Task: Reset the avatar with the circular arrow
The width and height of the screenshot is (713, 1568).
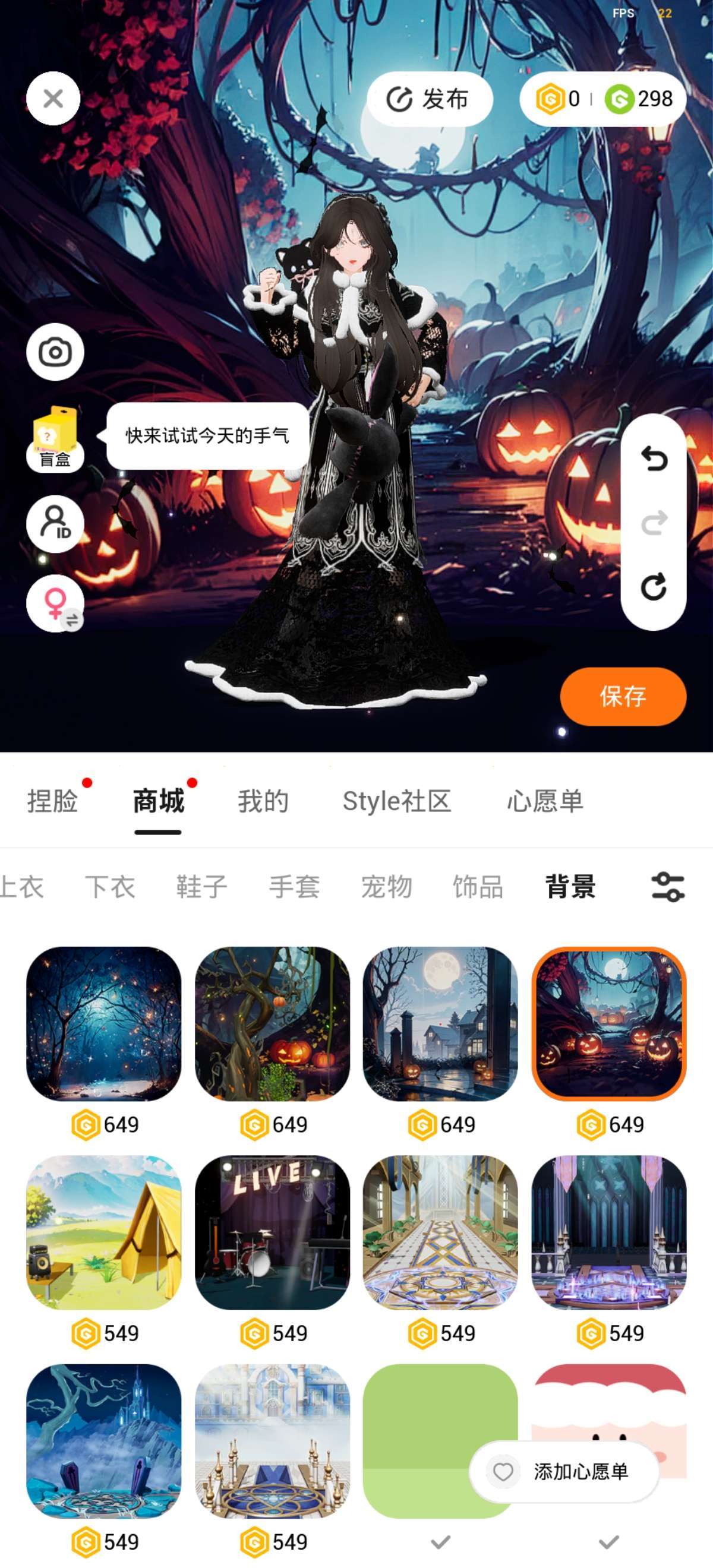Action: 654,587
